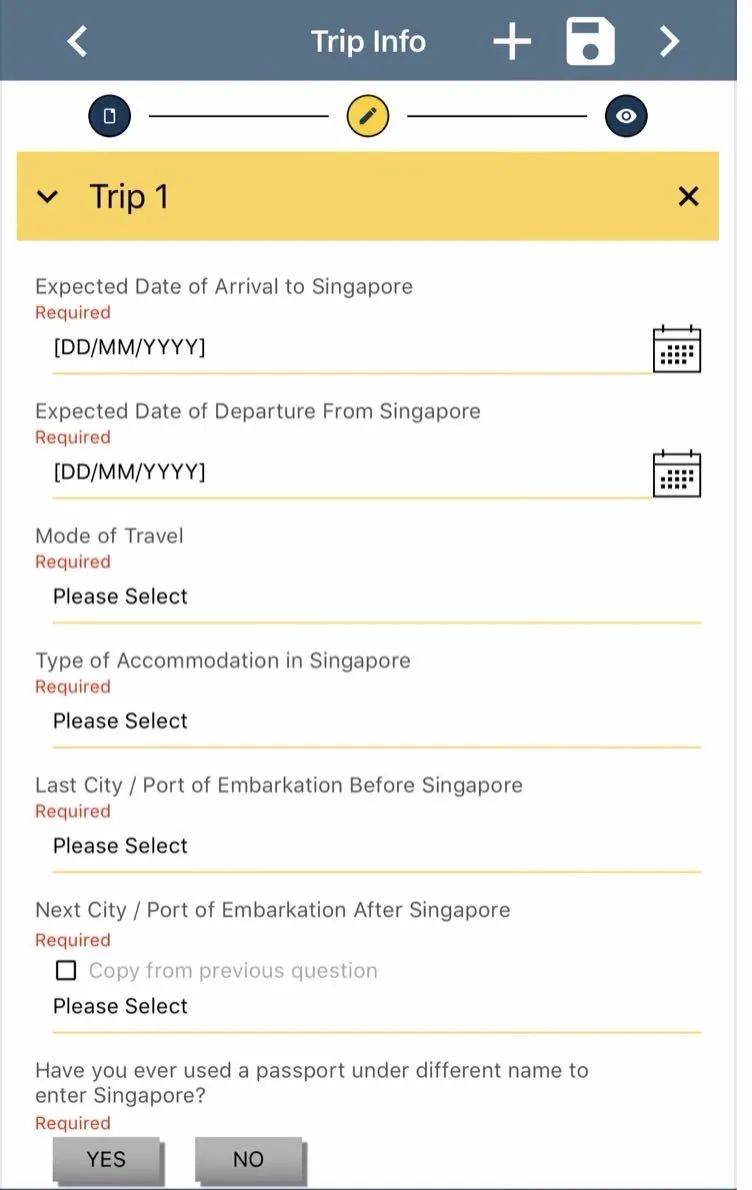Screen dimensions: 752x1190
Task: Open the preview step eye icon
Action: tap(626, 116)
